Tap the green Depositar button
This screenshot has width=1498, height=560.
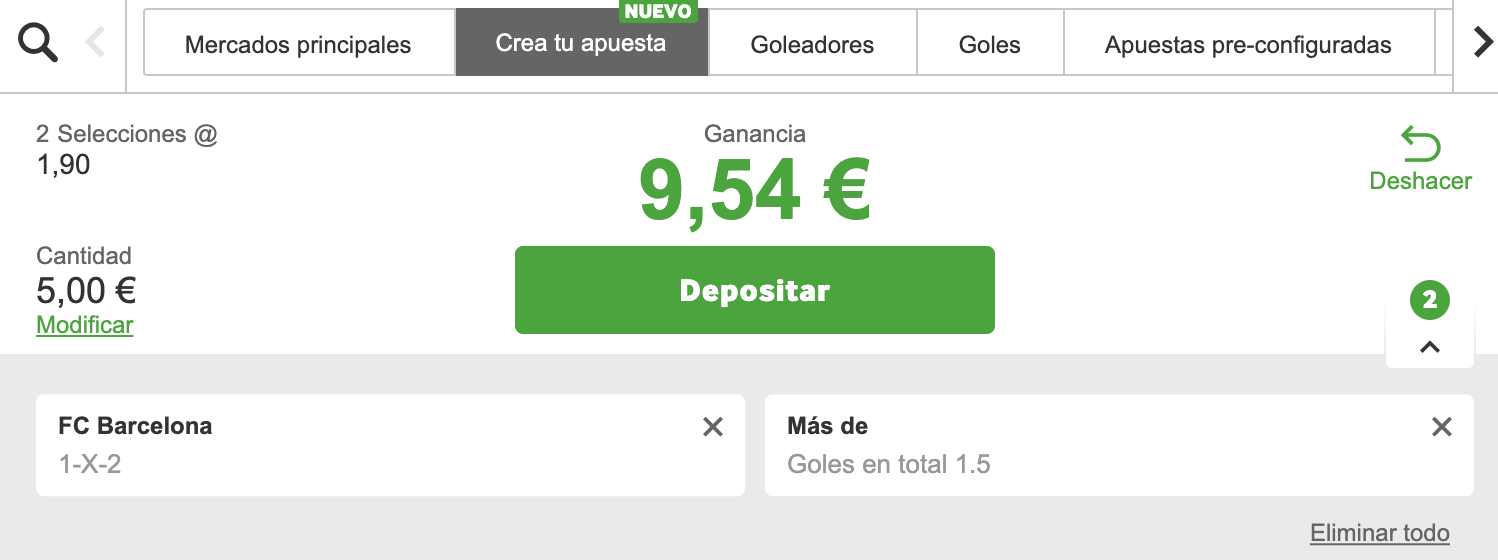coord(754,290)
